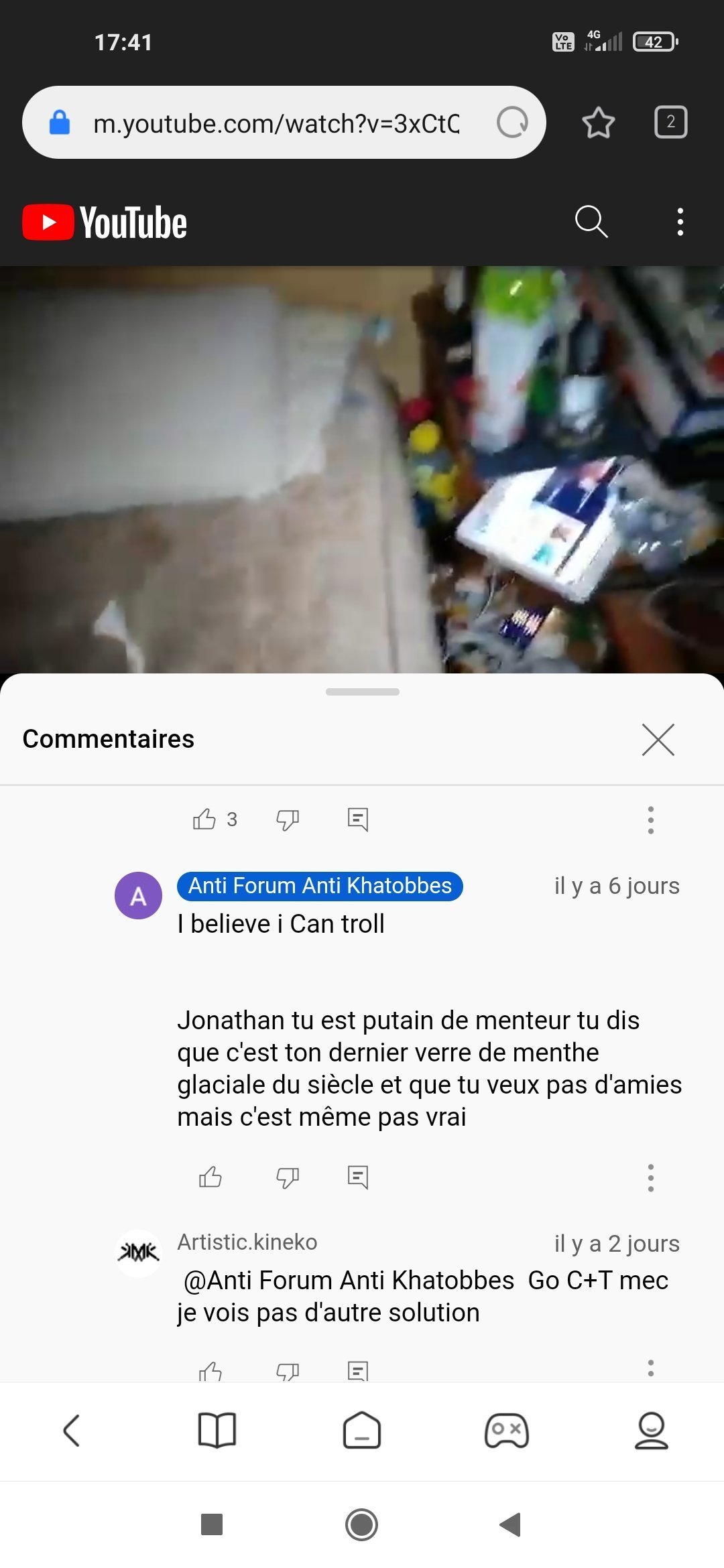The image size is (724, 1568).
Task: Open options for "I believe i Can troll" comment
Action: (x=650, y=1177)
